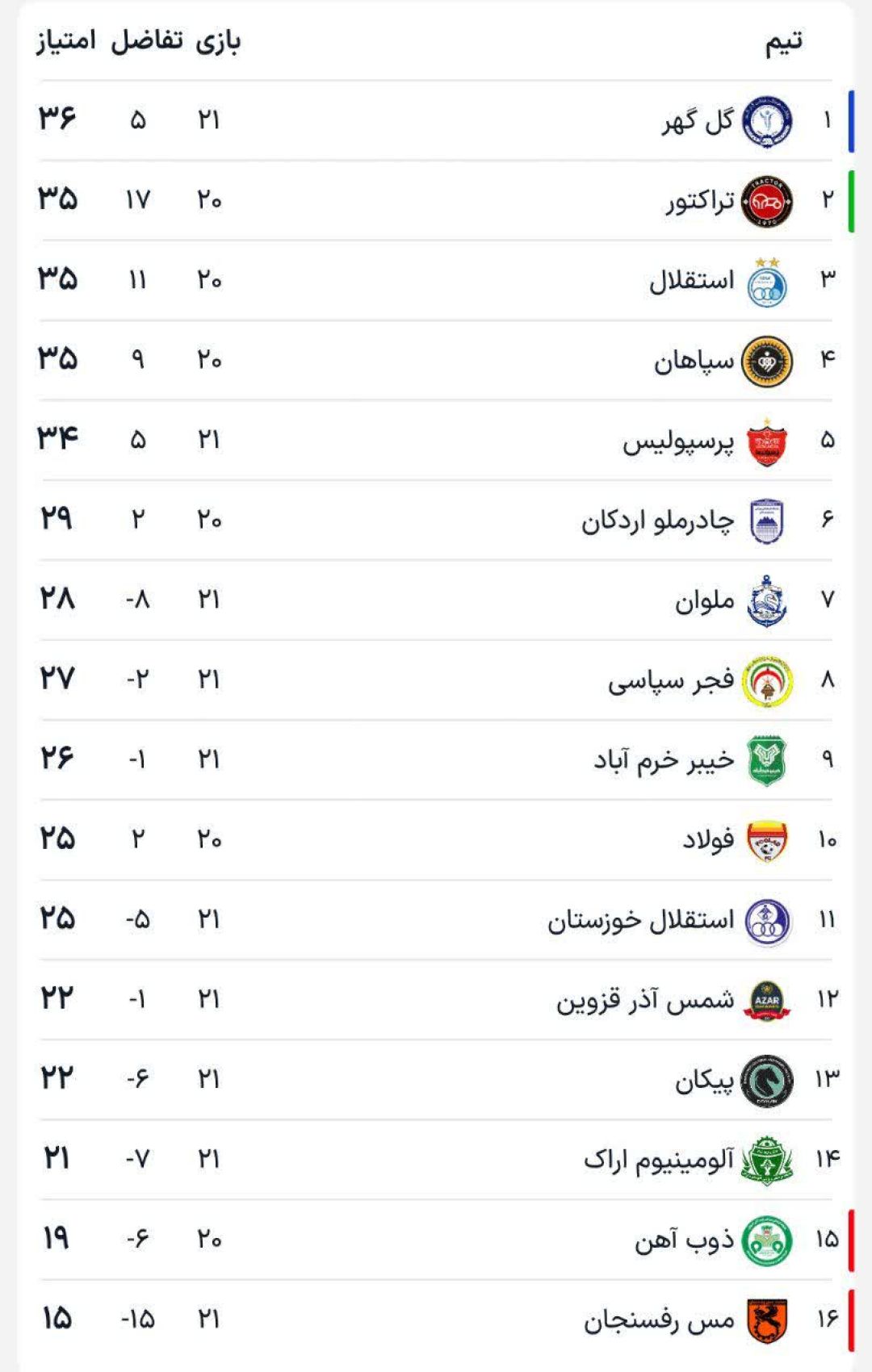This screenshot has width=872, height=1372.
Task: Open the سپاهان team row
Action: click(436, 361)
